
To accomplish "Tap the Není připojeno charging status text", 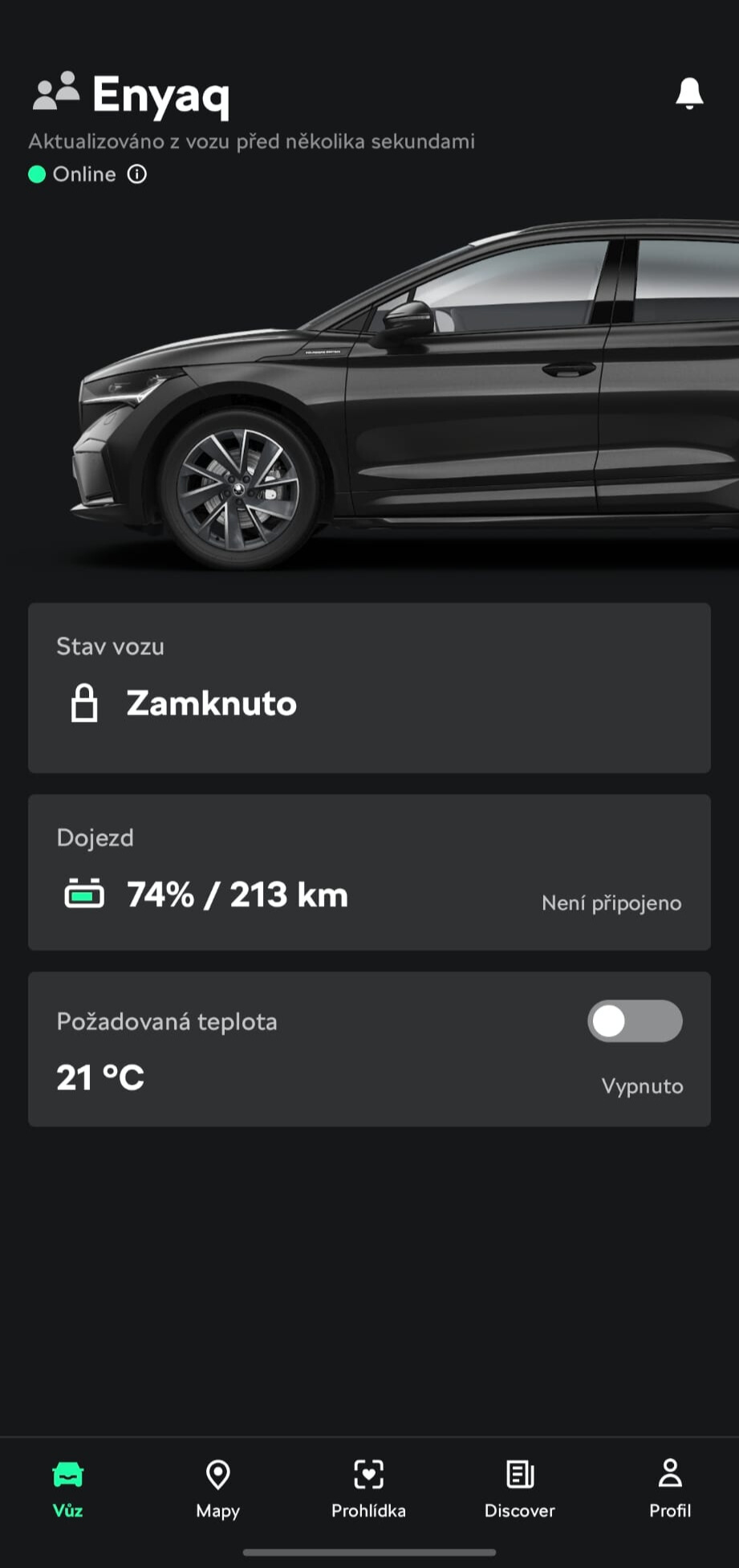I will coord(611,902).
